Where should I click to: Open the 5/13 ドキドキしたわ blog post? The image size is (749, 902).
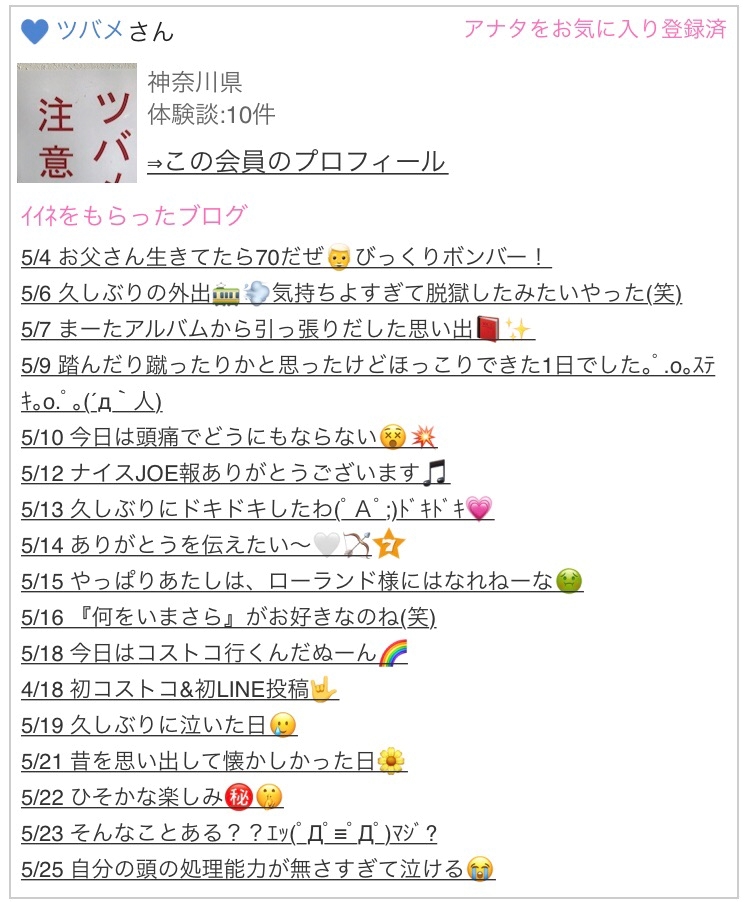point(257,509)
